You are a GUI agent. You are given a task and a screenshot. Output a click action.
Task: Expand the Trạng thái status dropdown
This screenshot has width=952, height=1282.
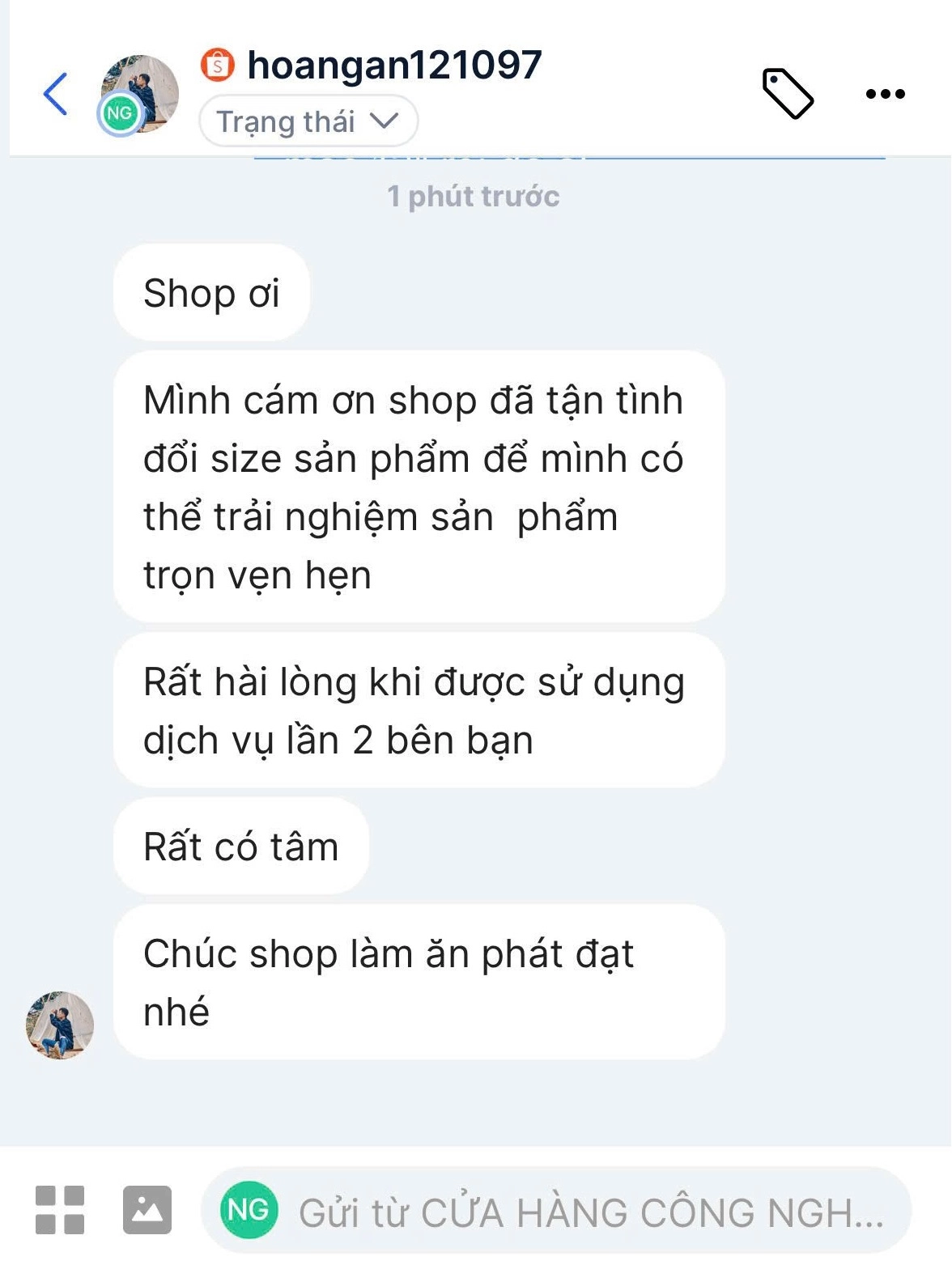point(308,121)
